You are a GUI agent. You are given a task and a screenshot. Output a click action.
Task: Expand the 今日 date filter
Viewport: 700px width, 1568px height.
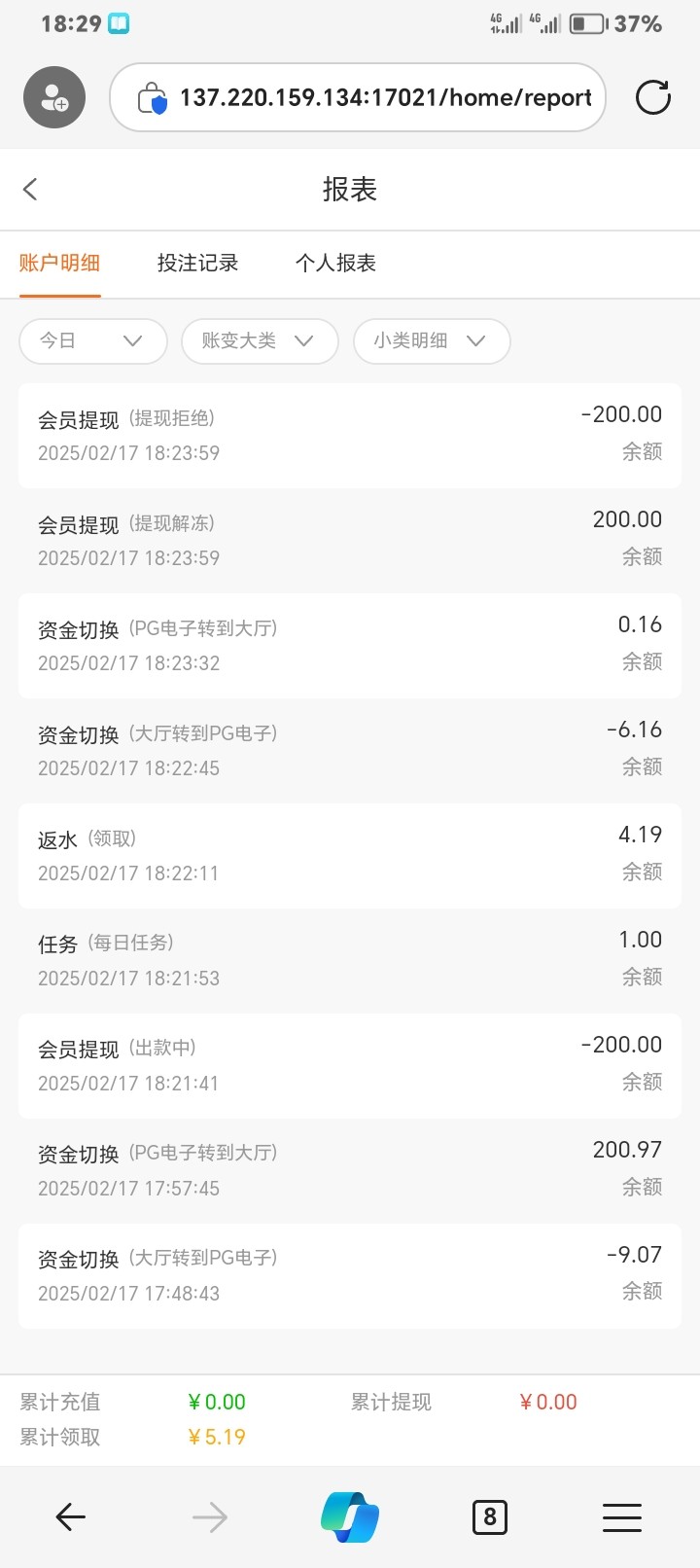coord(92,340)
